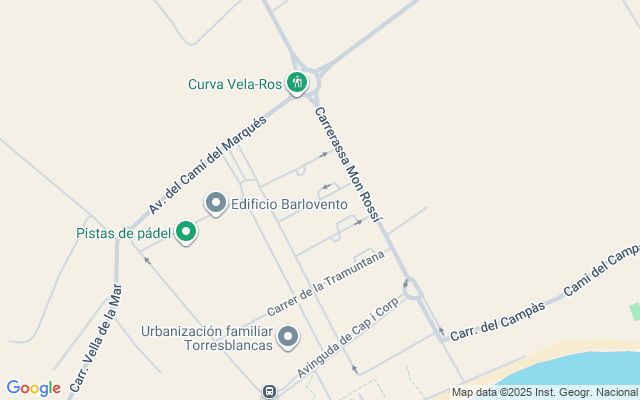The width and height of the screenshot is (640, 400).
Task: Select the Edificio Barlovento pin
Action: tap(216, 203)
